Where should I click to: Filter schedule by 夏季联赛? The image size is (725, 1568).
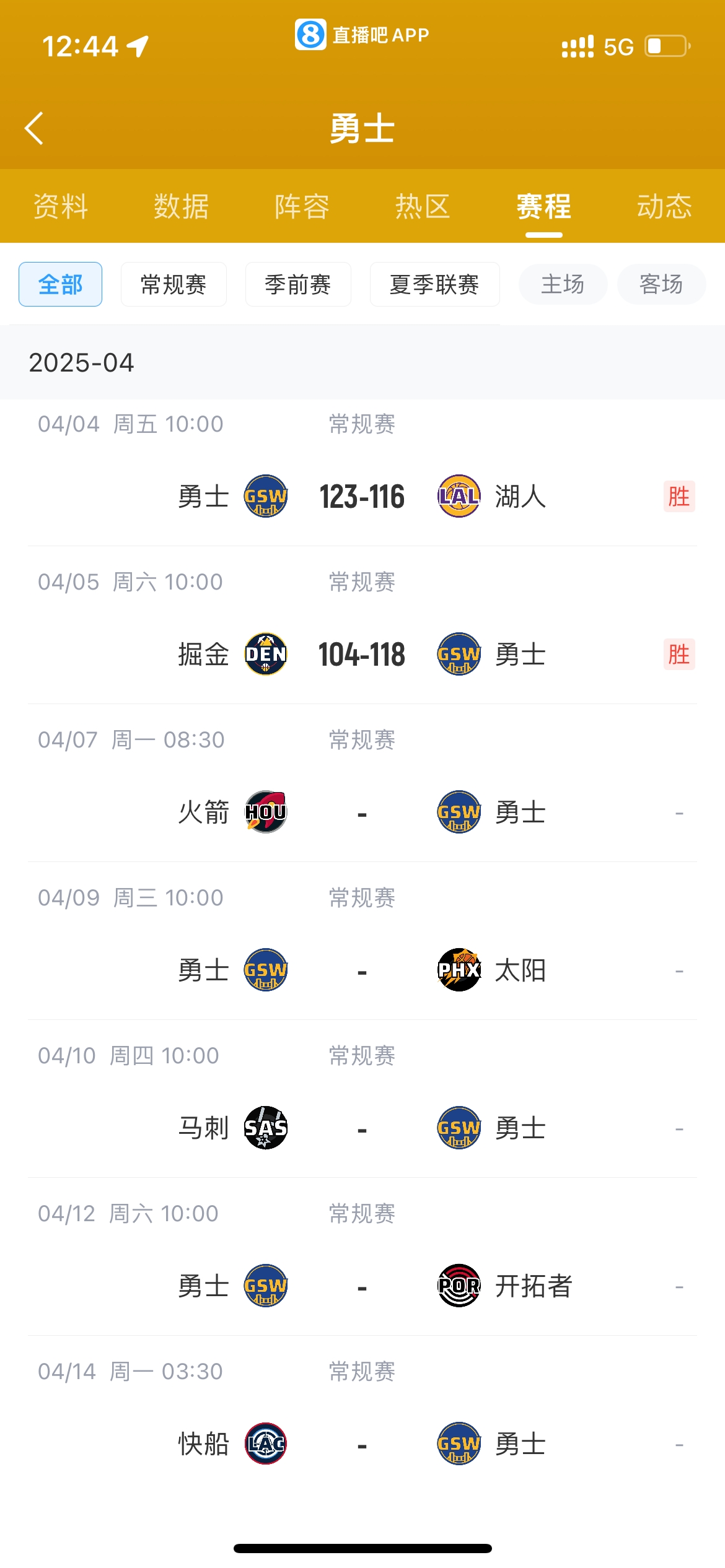[x=434, y=284]
